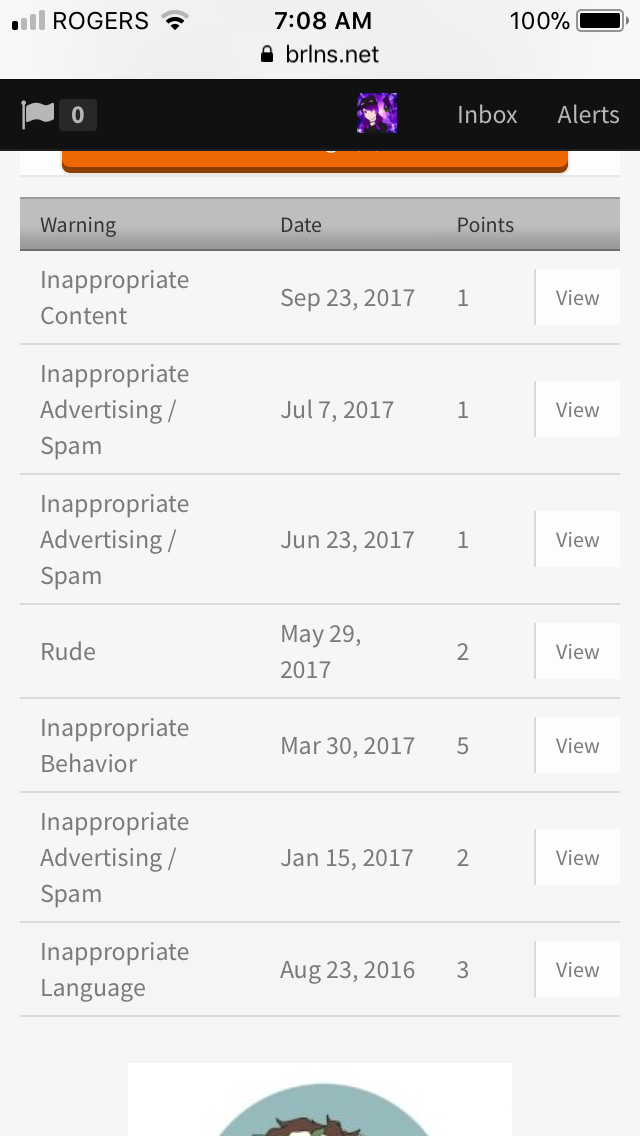The width and height of the screenshot is (640, 1136).
Task: Open Alerts
Action: pyautogui.click(x=588, y=114)
